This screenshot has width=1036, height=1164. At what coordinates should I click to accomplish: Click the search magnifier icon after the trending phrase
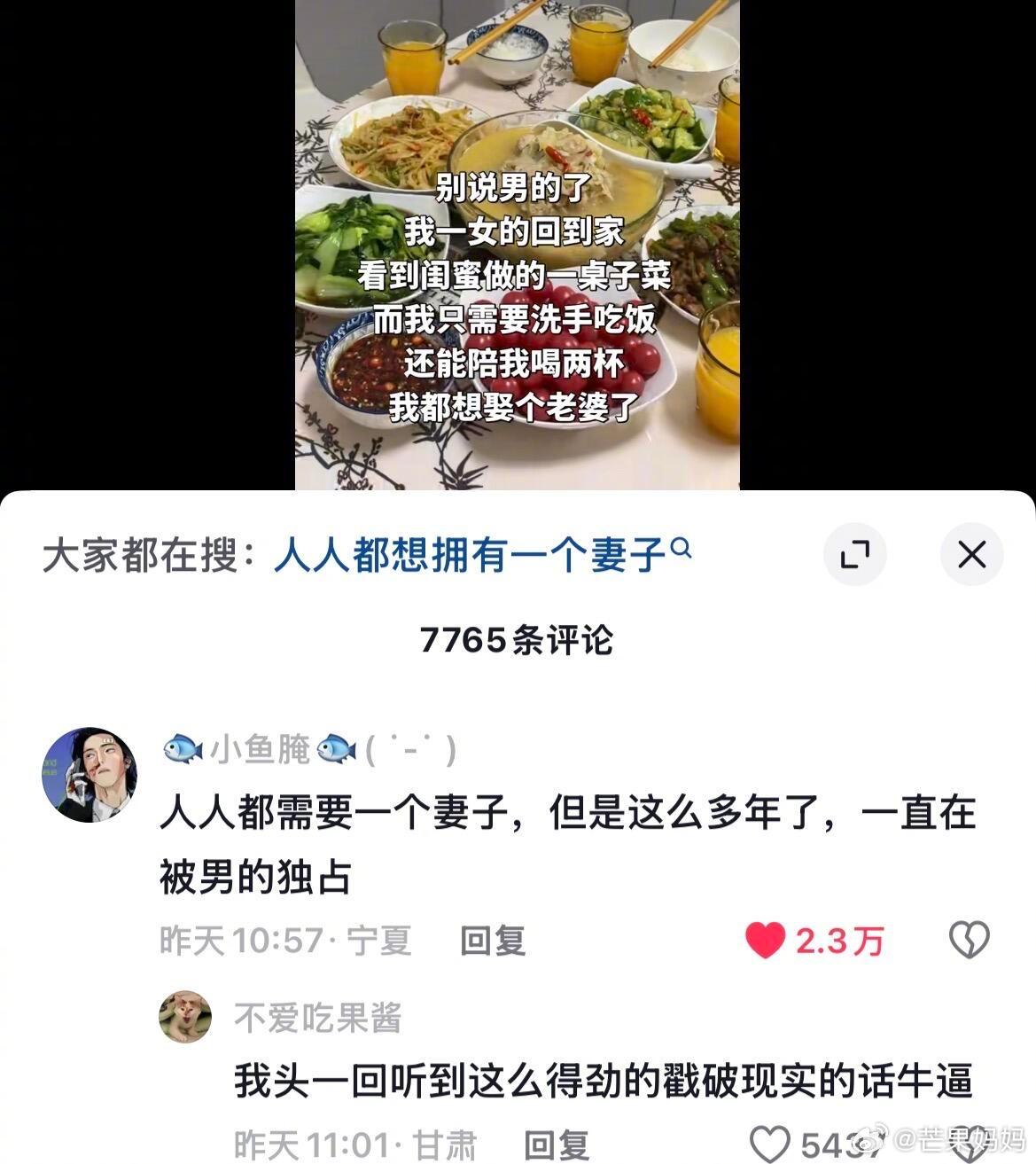pyautogui.click(x=681, y=550)
